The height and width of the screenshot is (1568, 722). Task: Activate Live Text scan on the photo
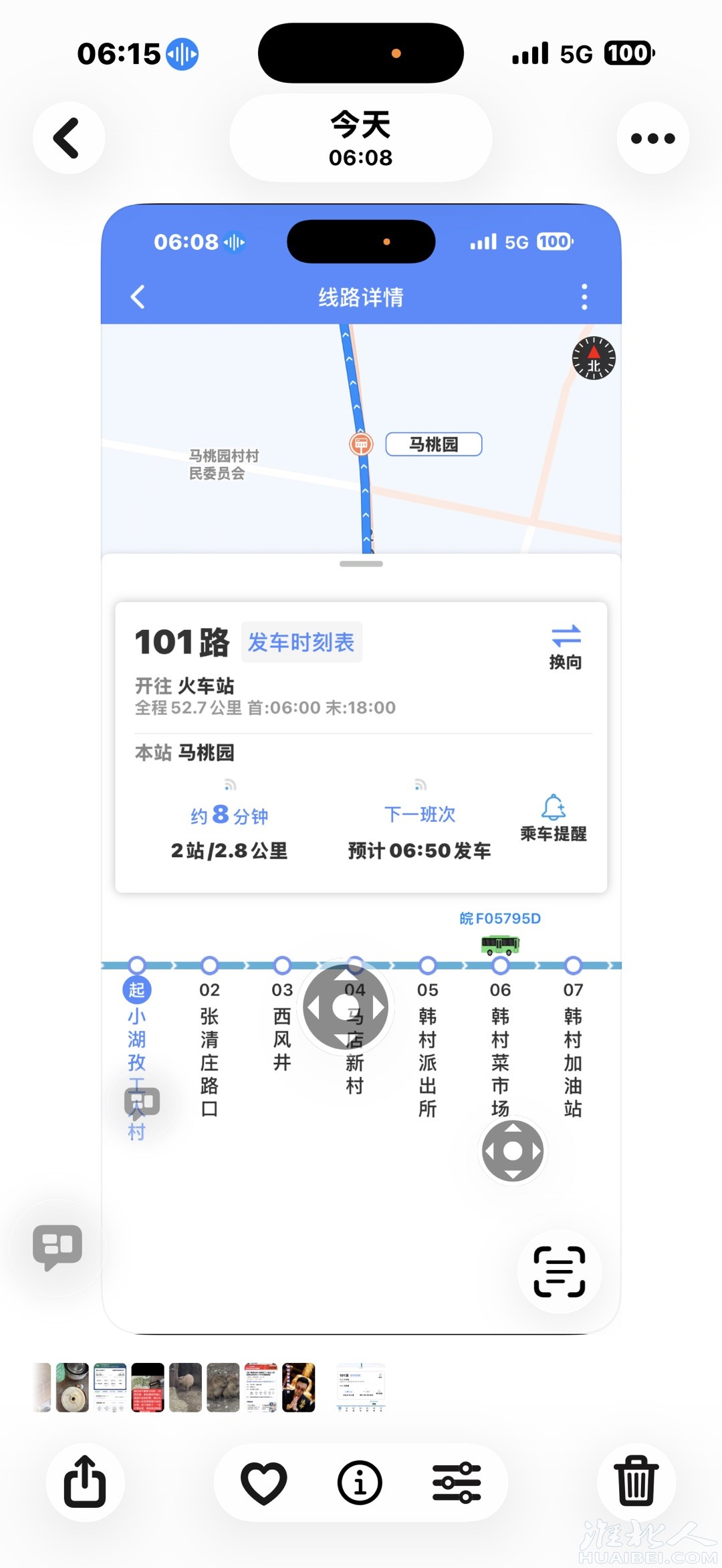559,1271
